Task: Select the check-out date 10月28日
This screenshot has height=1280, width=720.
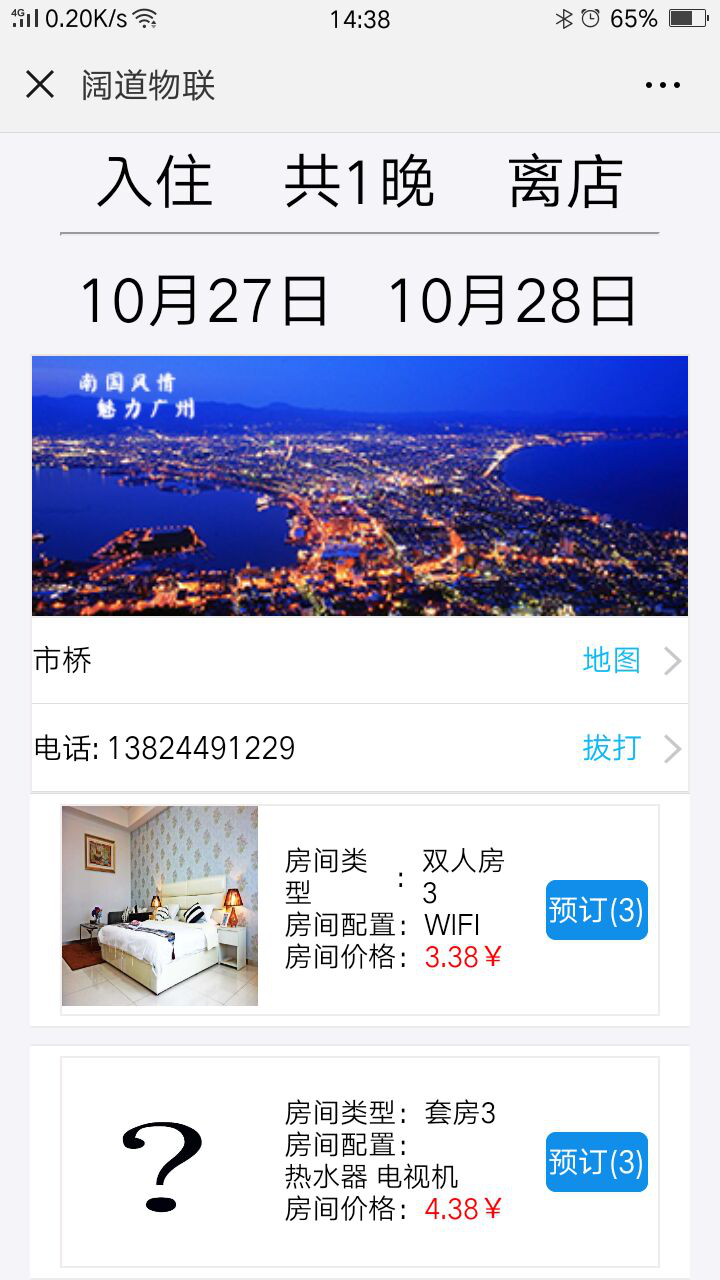Action: pyautogui.click(x=512, y=301)
